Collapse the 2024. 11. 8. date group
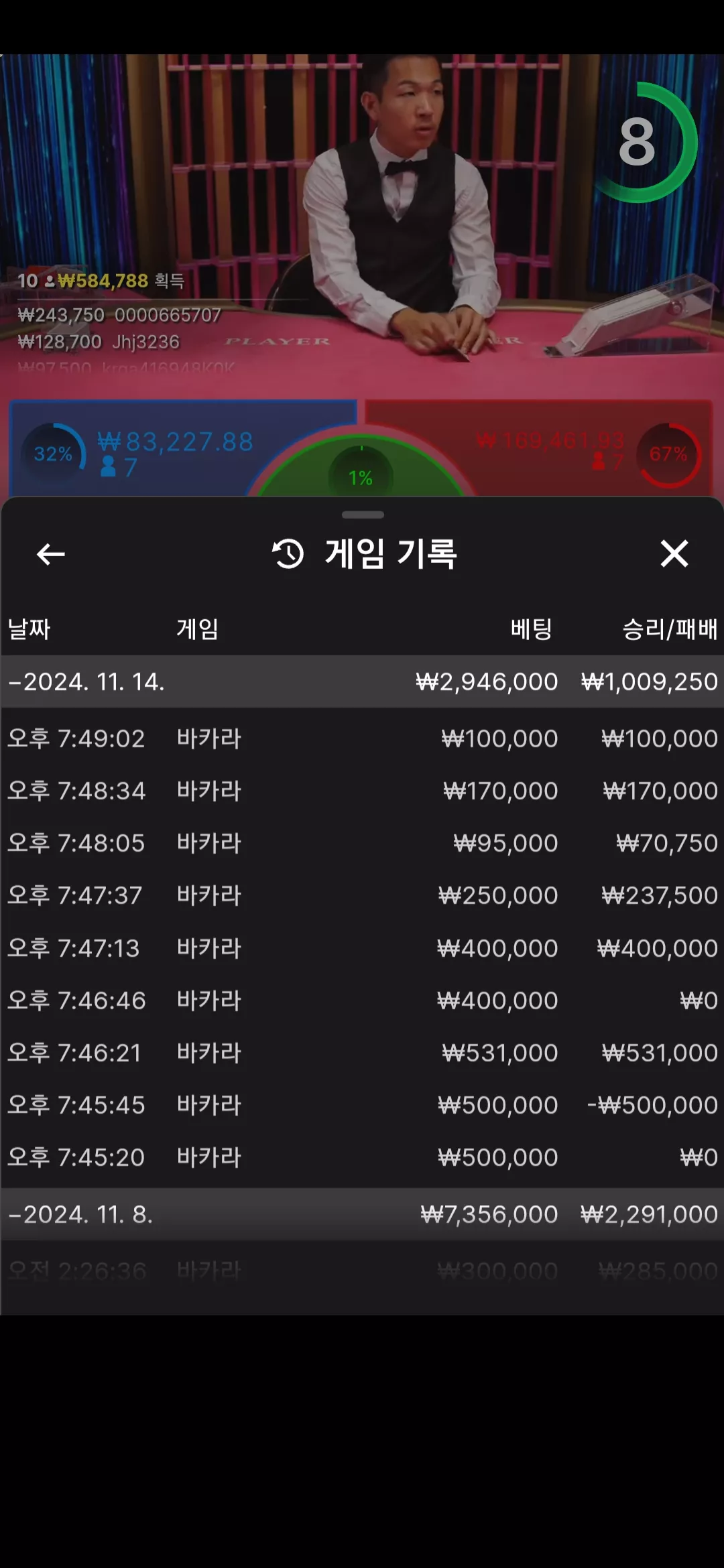This screenshot has width=724, height=1568. click(x=362, y=1214)
